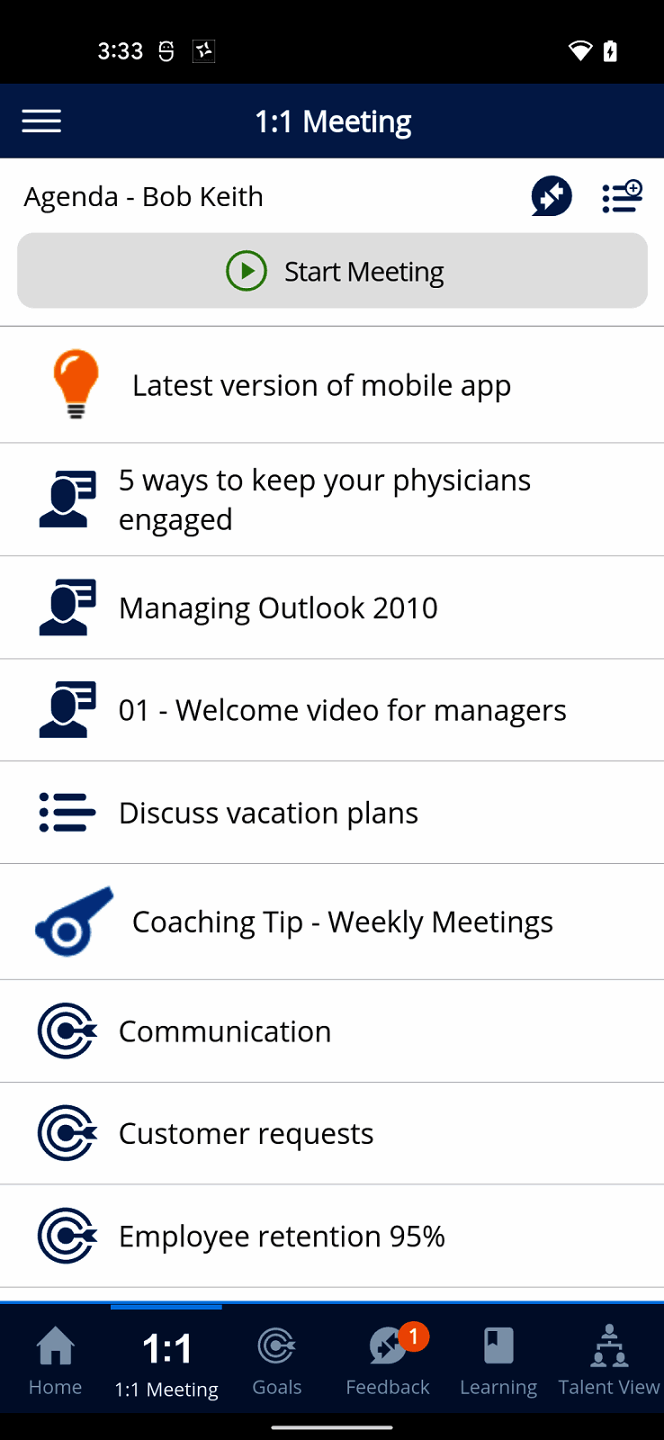This screenshot has width=664, height=1440.
Task: Switch to the Goals tab
Action: click(x=277, y=1360)
